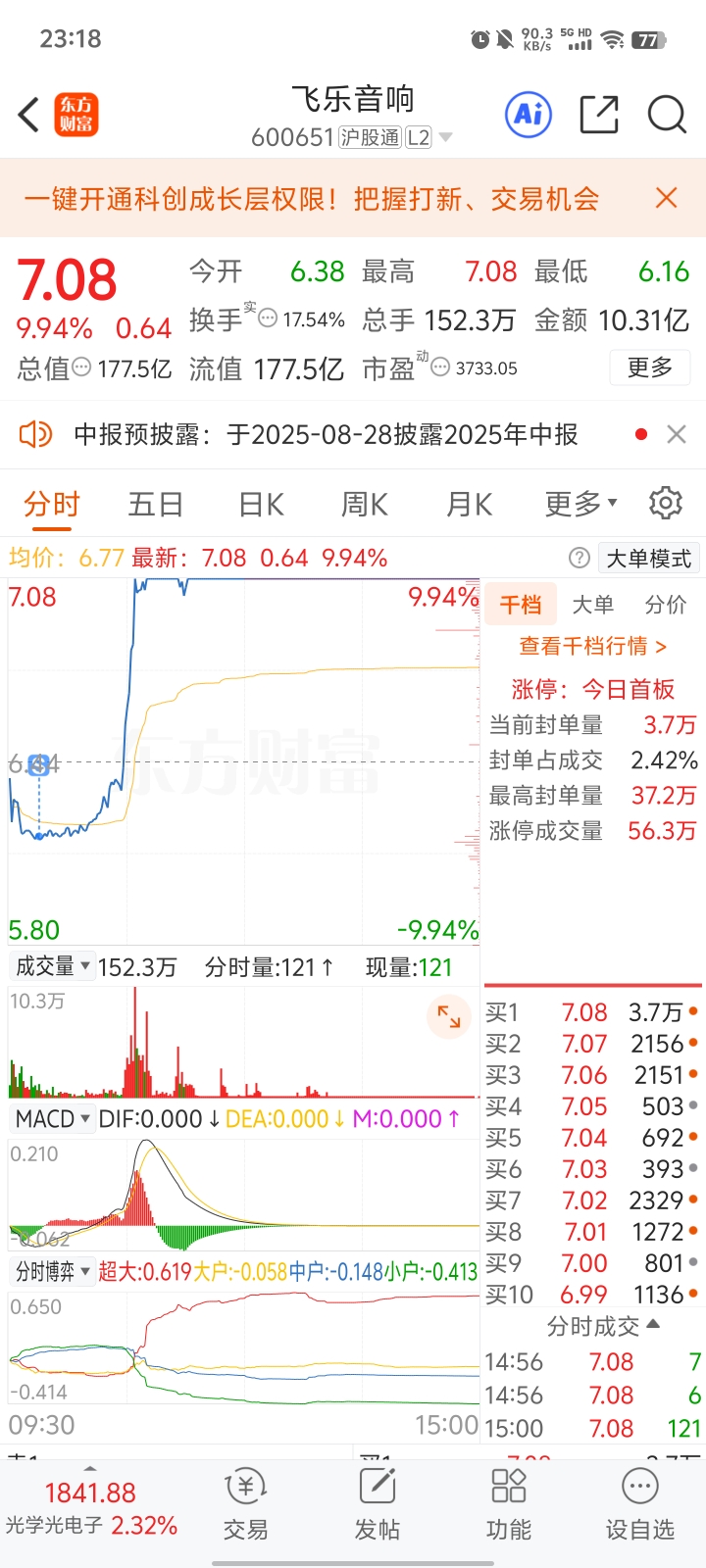The height and width of the screenshot is (1568, 706).
Task: Select the 周K chart tab
Action: click(x=365, y=504)
